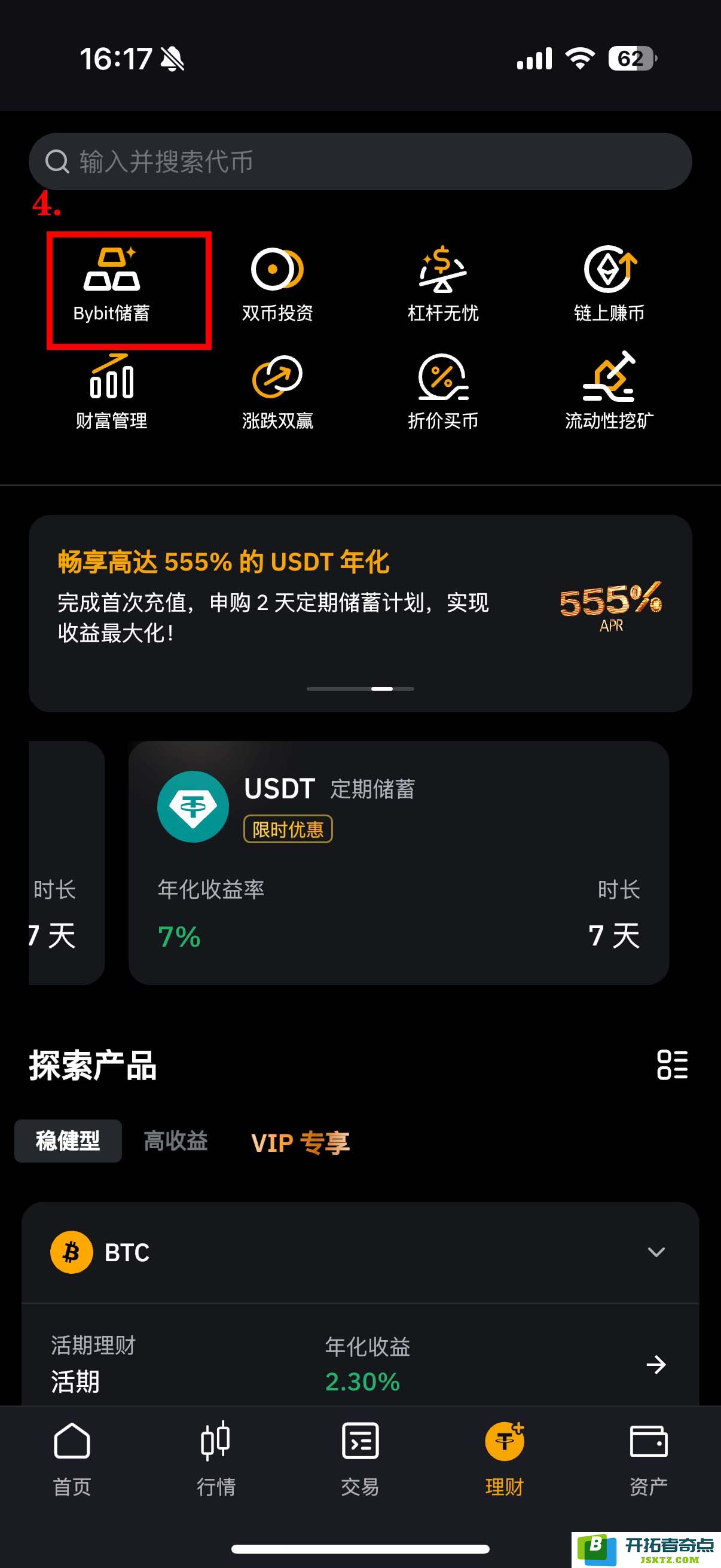The width and height of the screenshot is (721, 1568).
Task: Select the 稳健型 tab
Action: pyautogui.click(x=68, y=1140)
